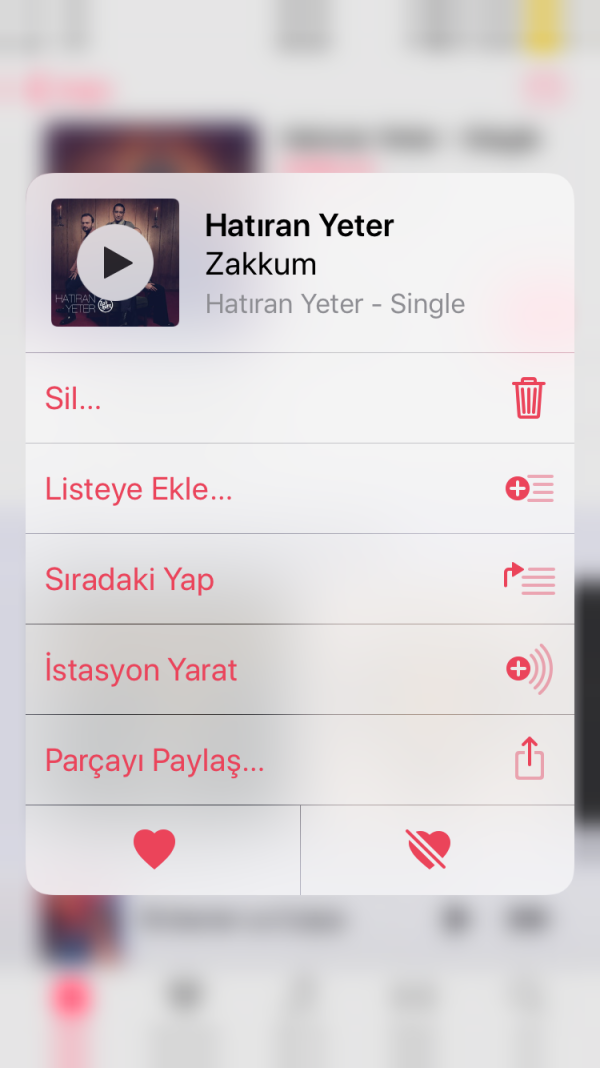Select Sil... to delete the song
Image resolution: width=600 pixels, height=1068 pixels.
299,398
